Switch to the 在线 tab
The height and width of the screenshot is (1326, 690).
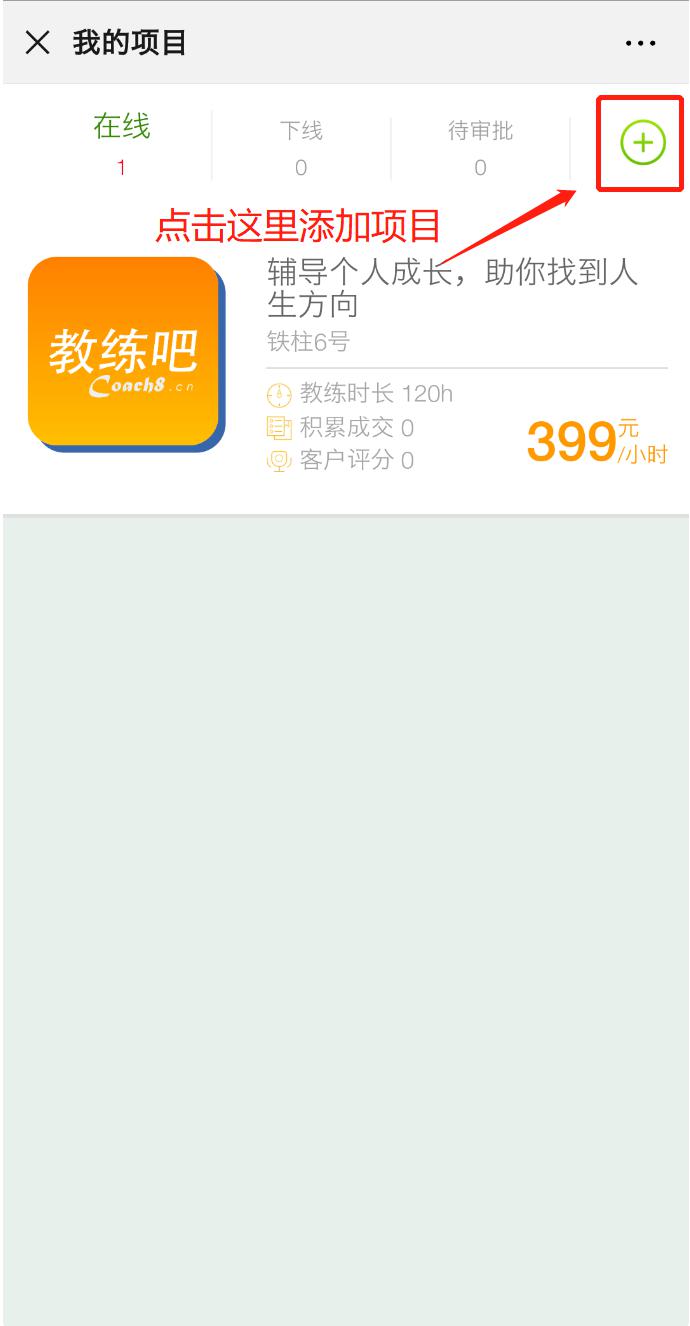pyautogui.click(x=121, y=144)
